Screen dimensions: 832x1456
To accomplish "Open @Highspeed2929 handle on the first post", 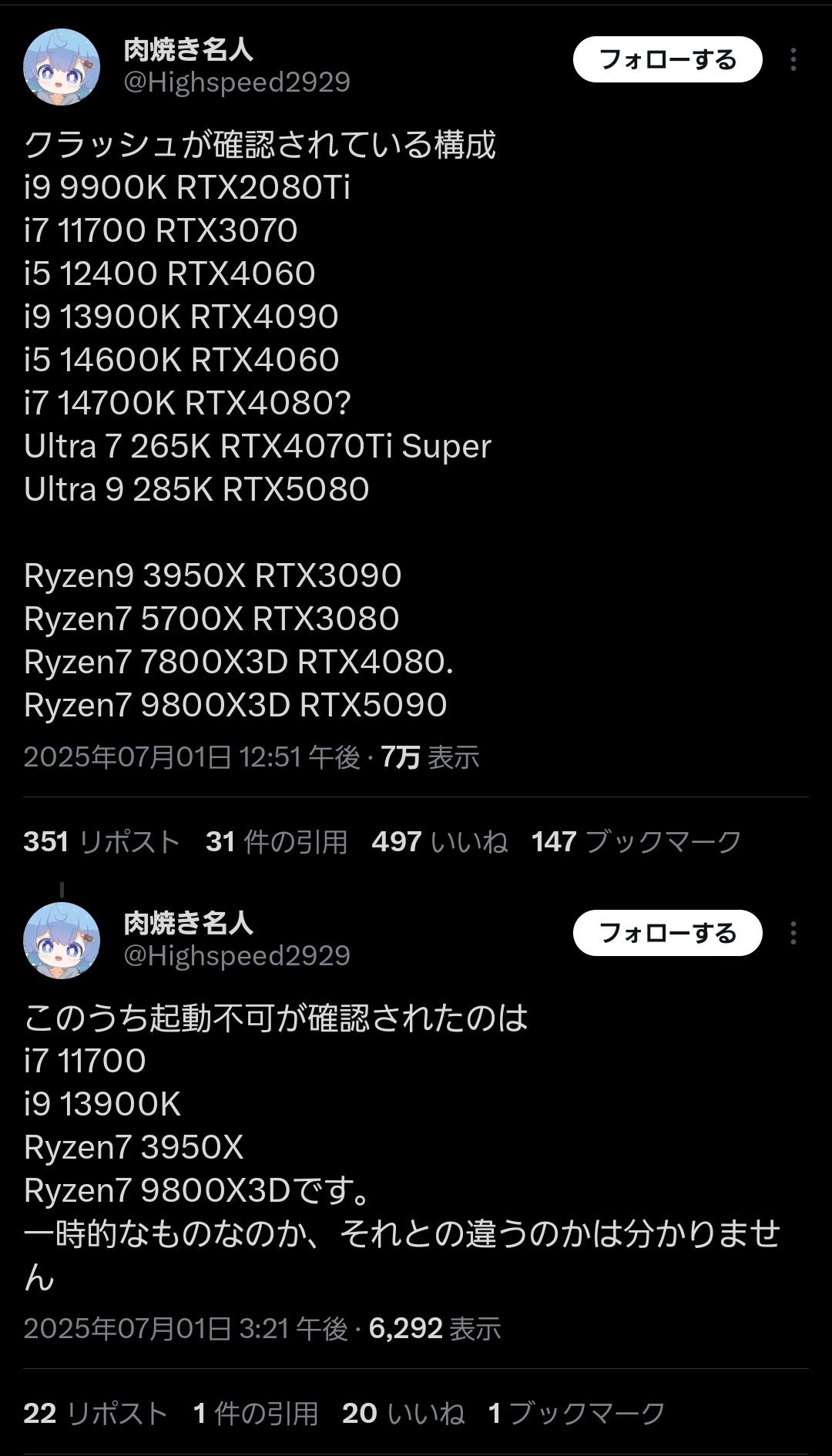I will click(x=237, y=82).
